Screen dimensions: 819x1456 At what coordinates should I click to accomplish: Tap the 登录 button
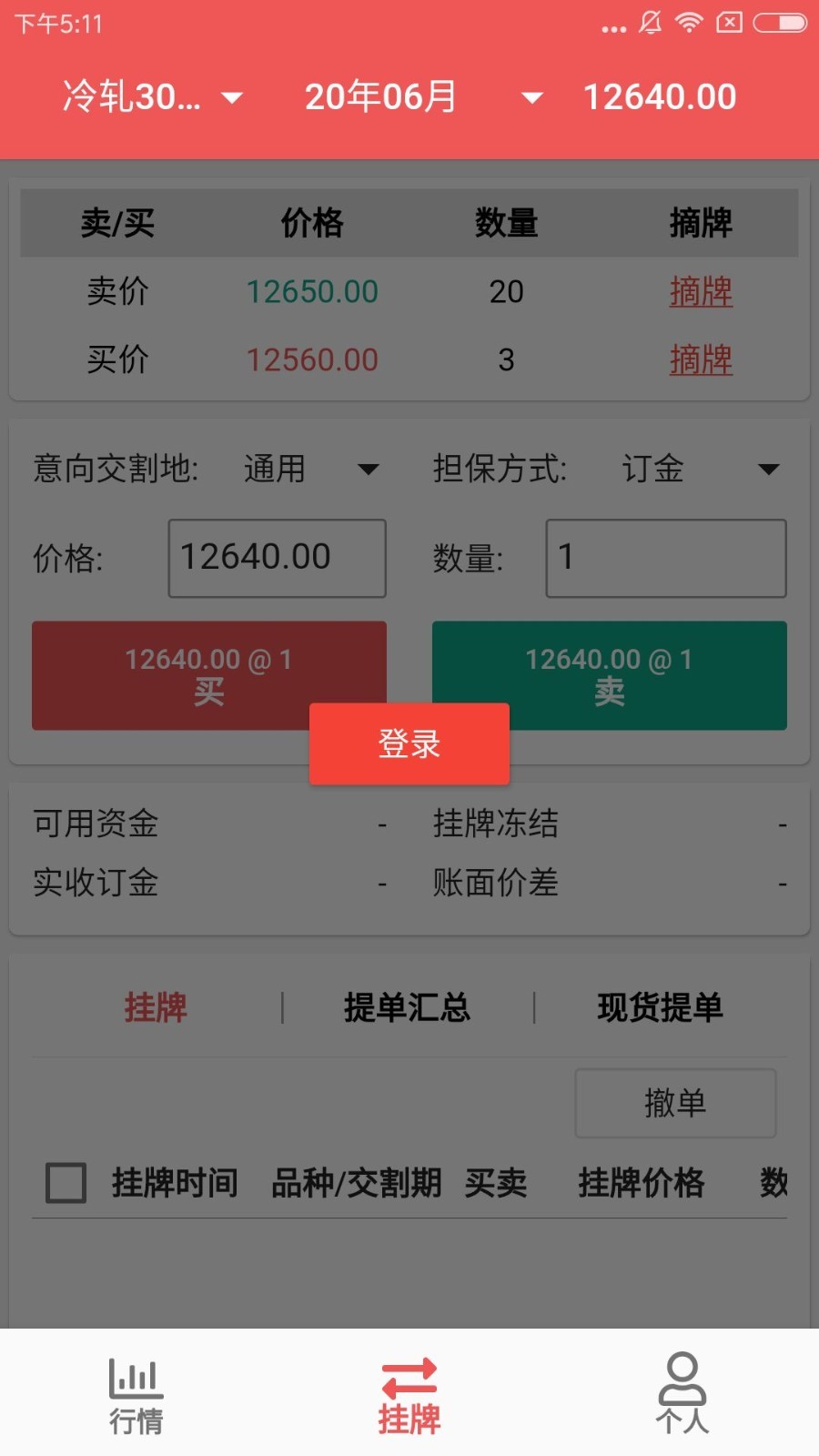pyautogui.click(x=409, y=744)
